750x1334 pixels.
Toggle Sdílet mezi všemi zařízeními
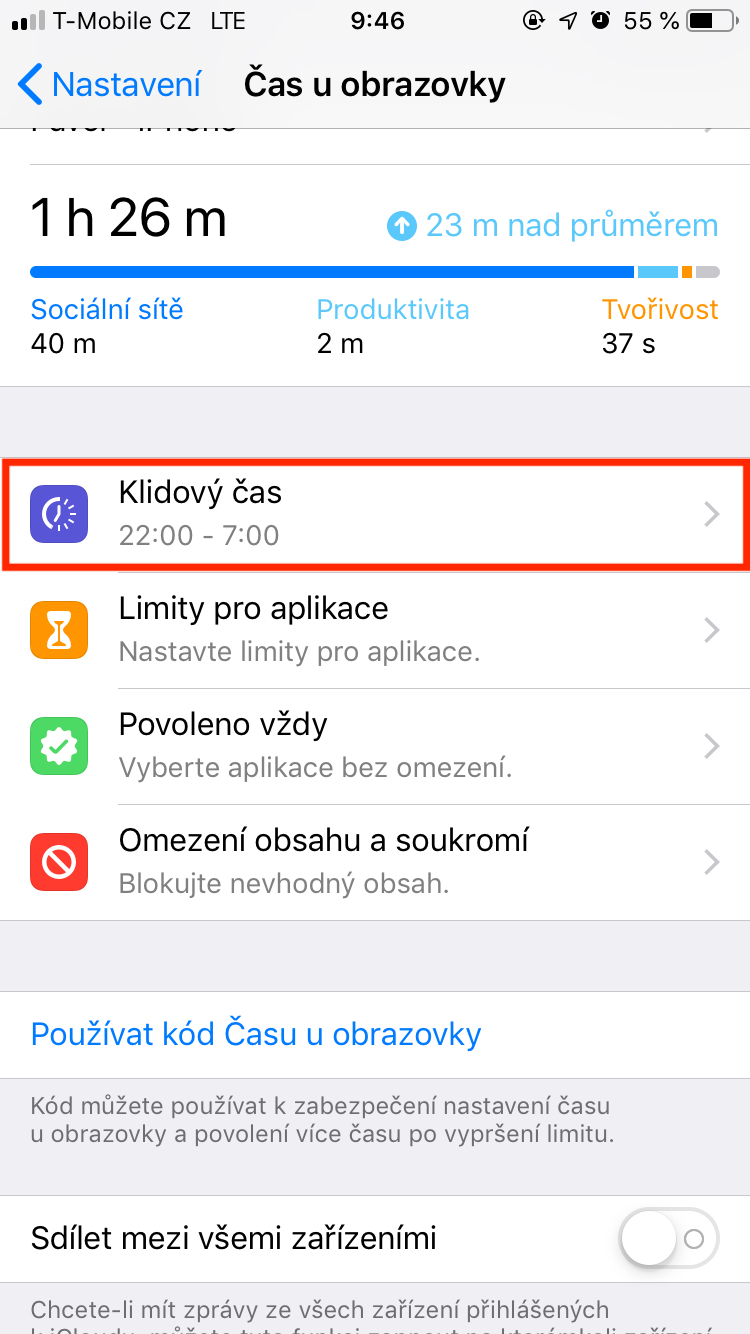pos(669,1240)
